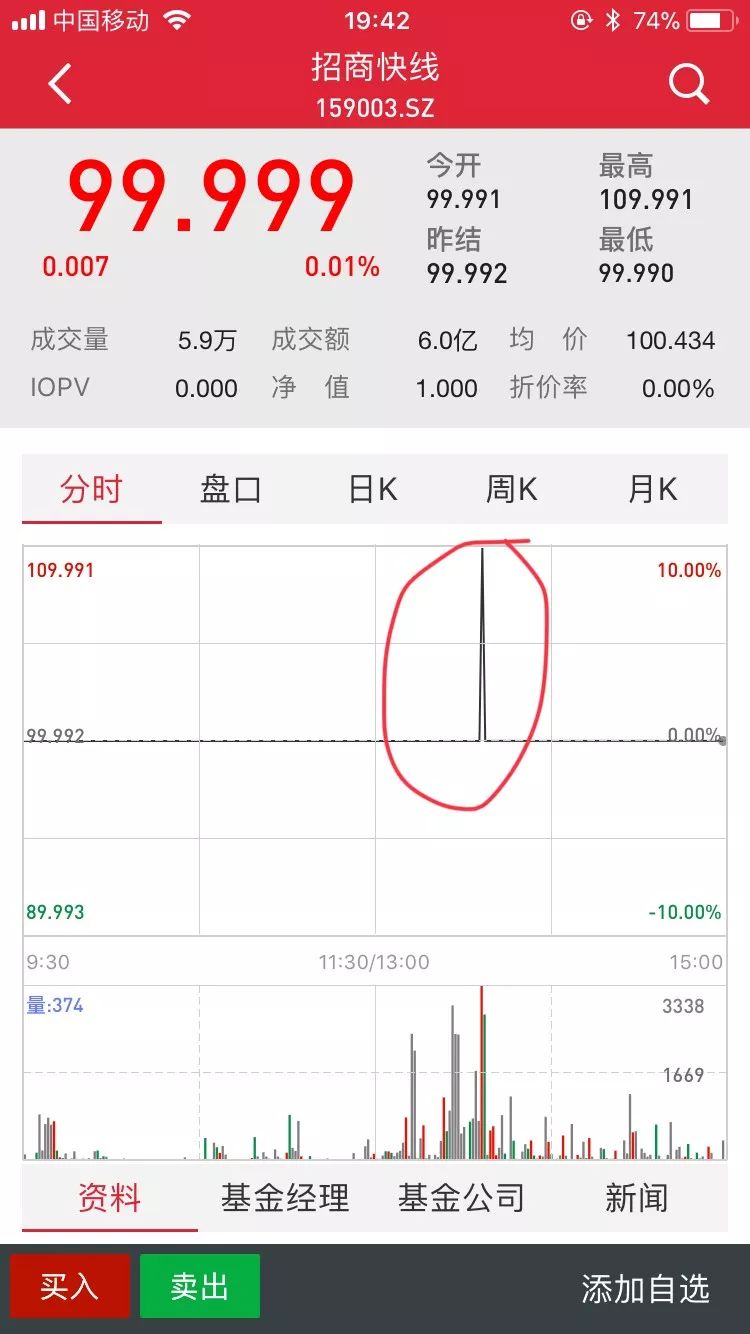Show the 日K chart
Viewport: 750px width, 1334px height.
373,489
